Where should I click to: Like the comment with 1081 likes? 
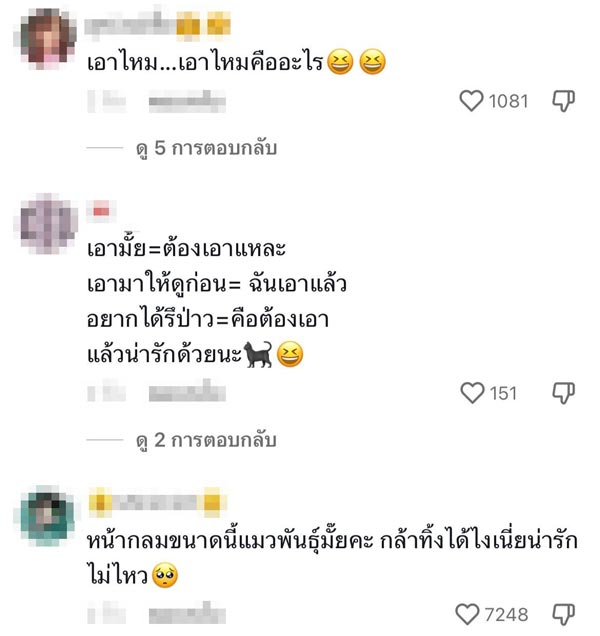pos(471,100)
